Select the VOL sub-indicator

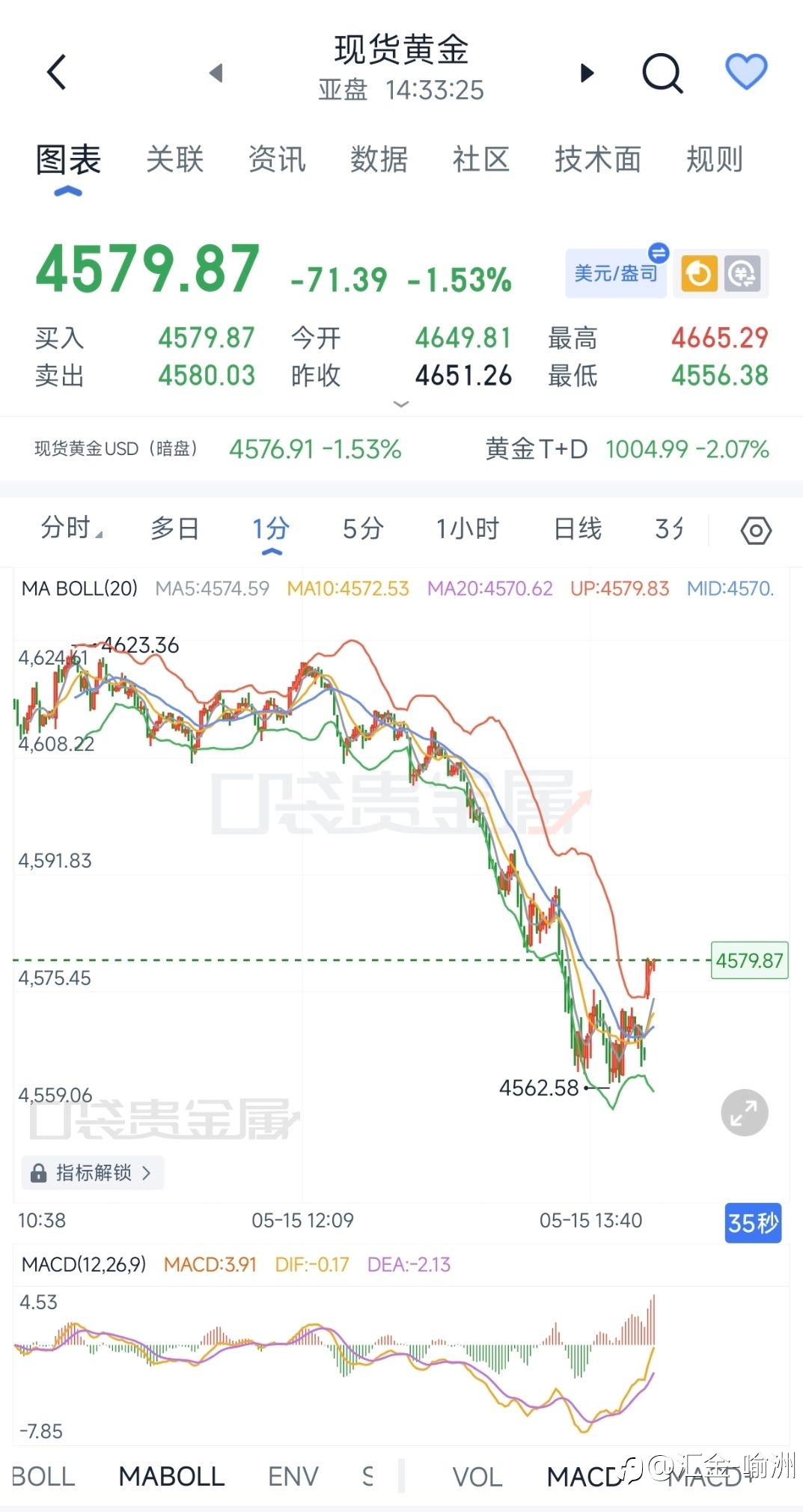point(477,1477)
